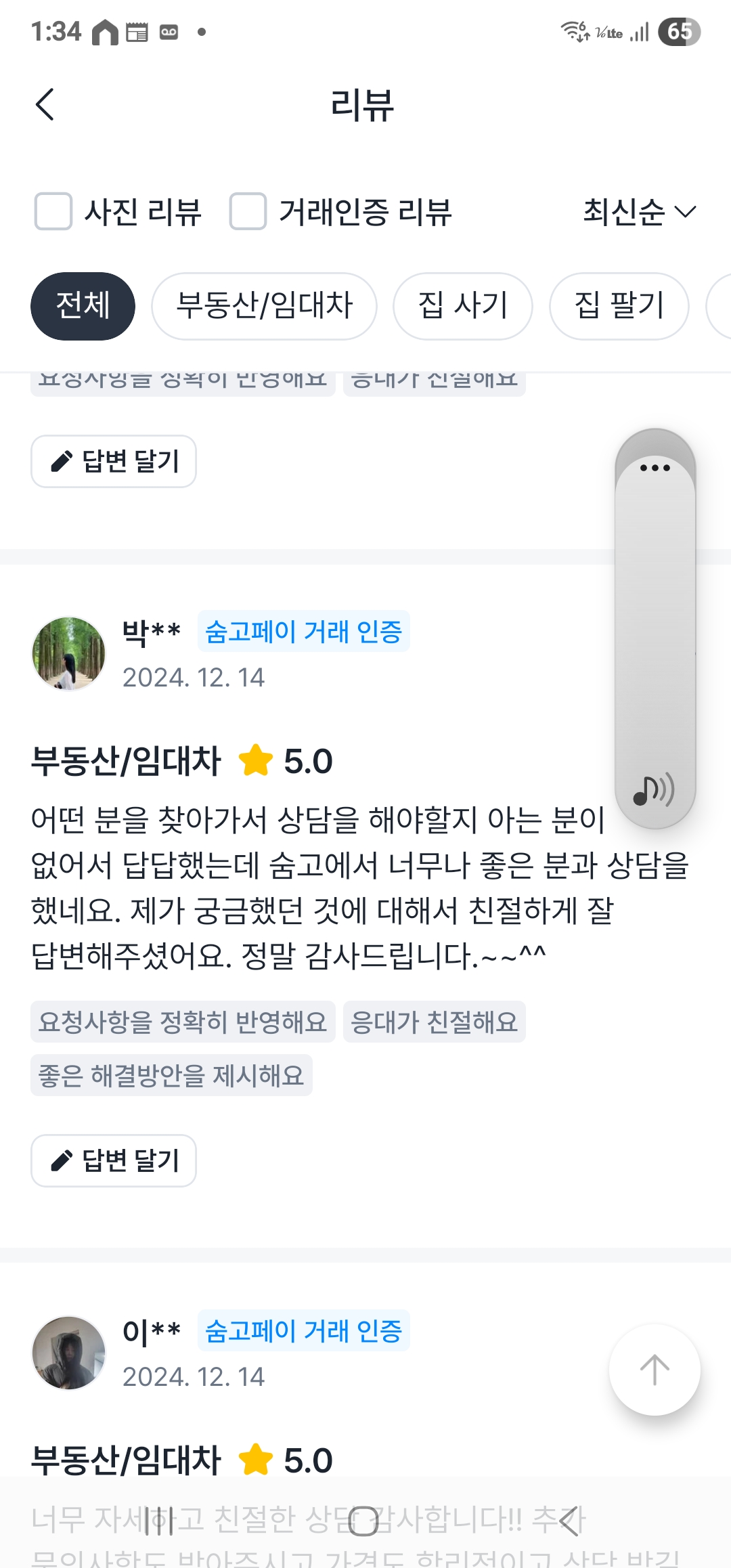The height and width of the screenshot is (1568, 731).
Task: Open 박**'s 숨고페이 거래 인증 badge
Action: point(303,632)
